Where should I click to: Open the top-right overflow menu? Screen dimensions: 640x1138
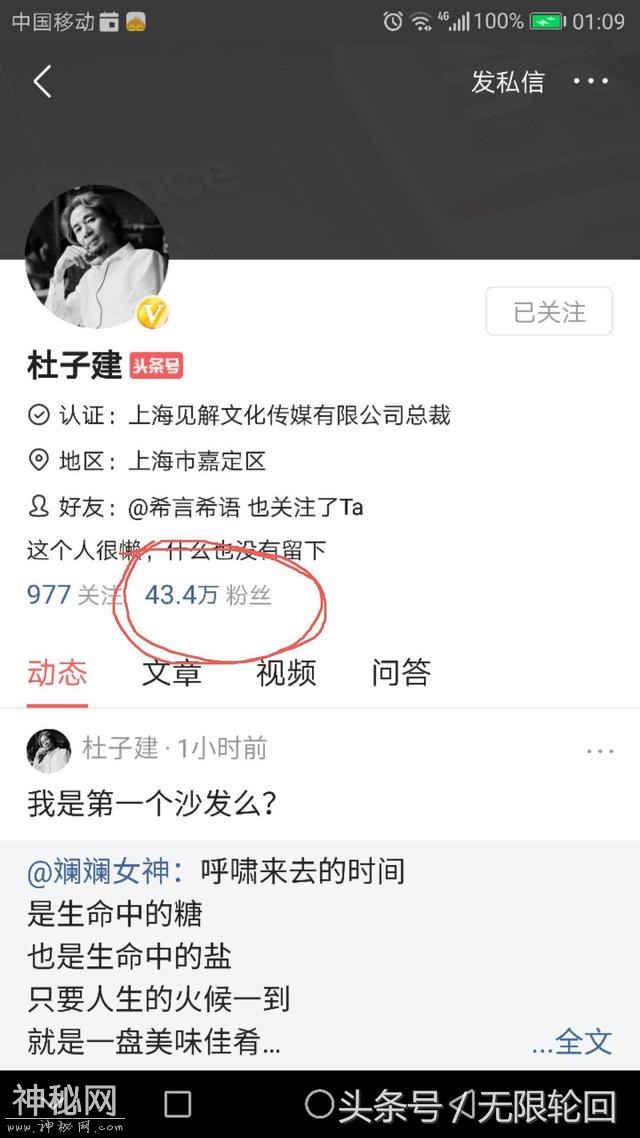pyautogui.click(x=591, y=82)
